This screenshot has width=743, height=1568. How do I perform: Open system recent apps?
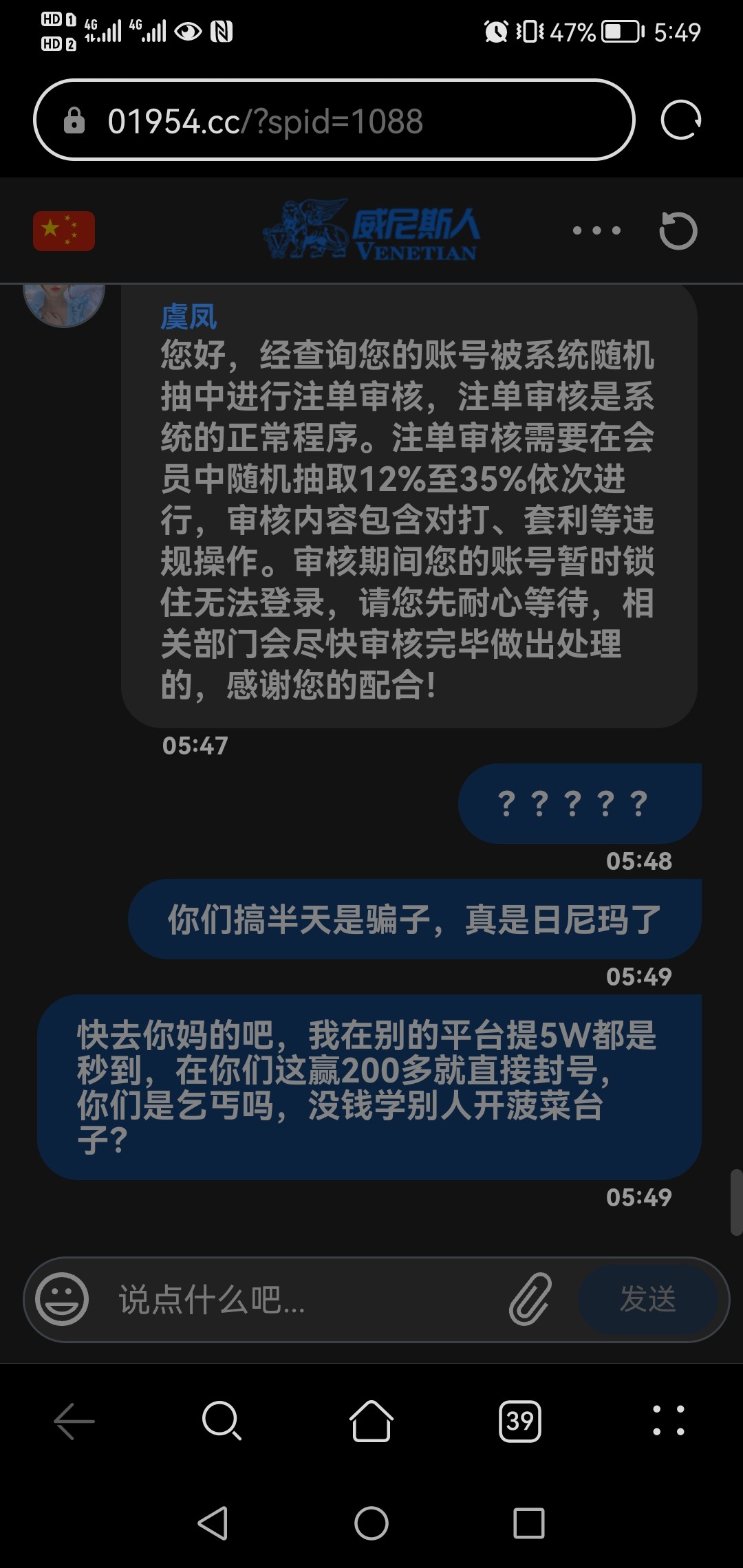point(528,1523)
